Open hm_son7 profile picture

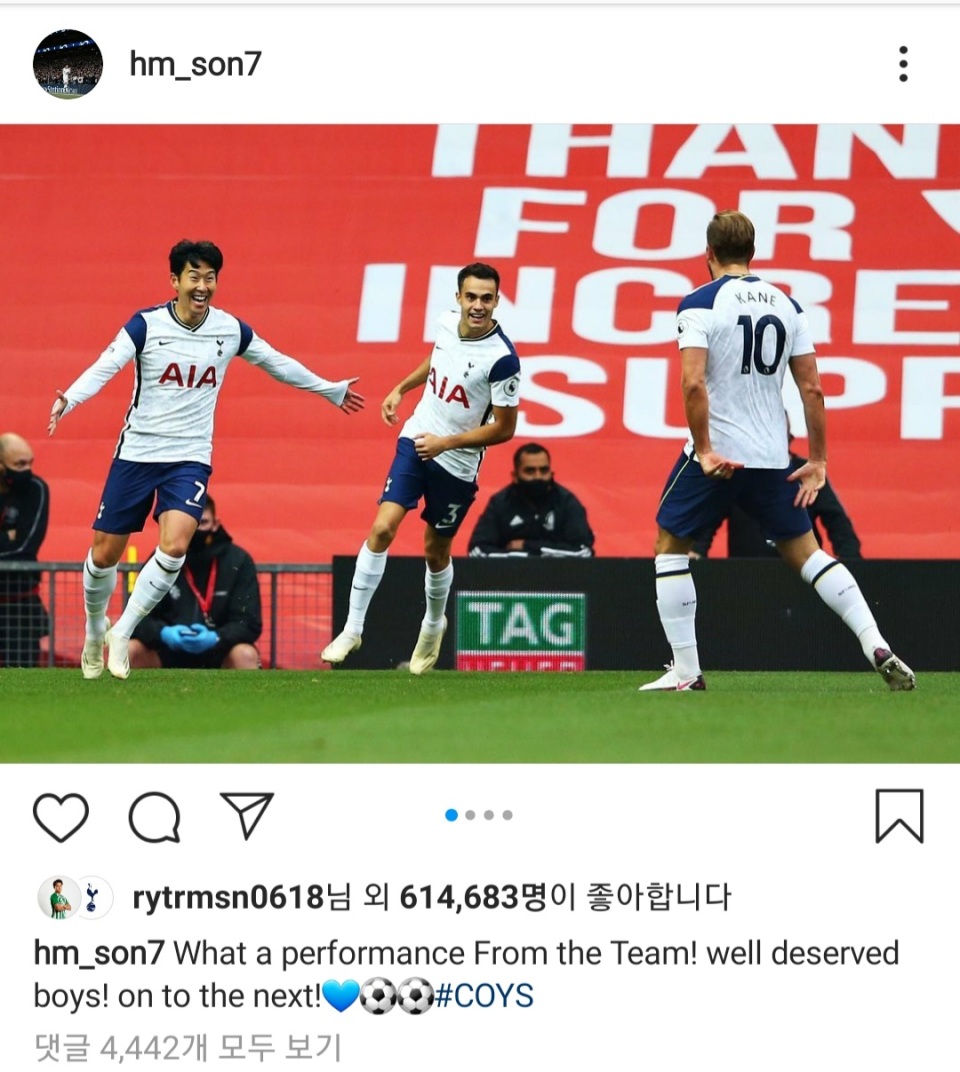[x=68, y=64]
